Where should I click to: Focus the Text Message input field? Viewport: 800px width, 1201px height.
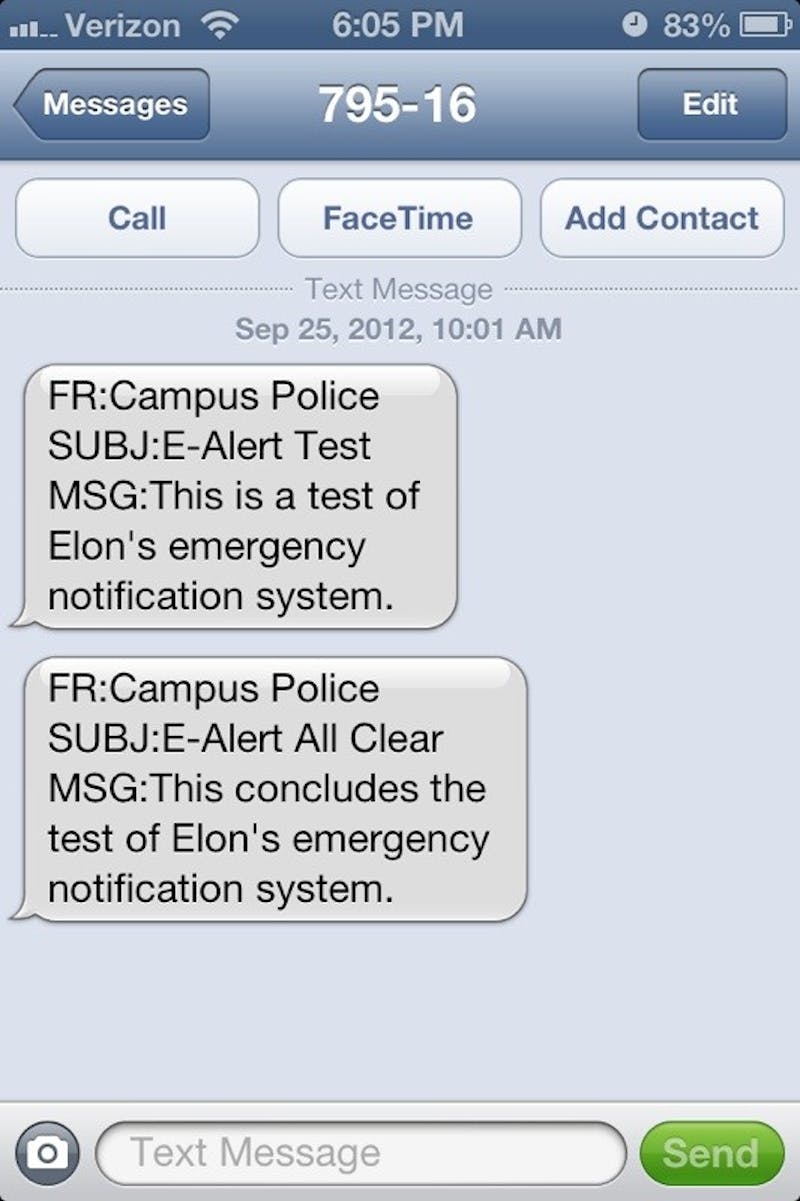[x=360, y=1152]
